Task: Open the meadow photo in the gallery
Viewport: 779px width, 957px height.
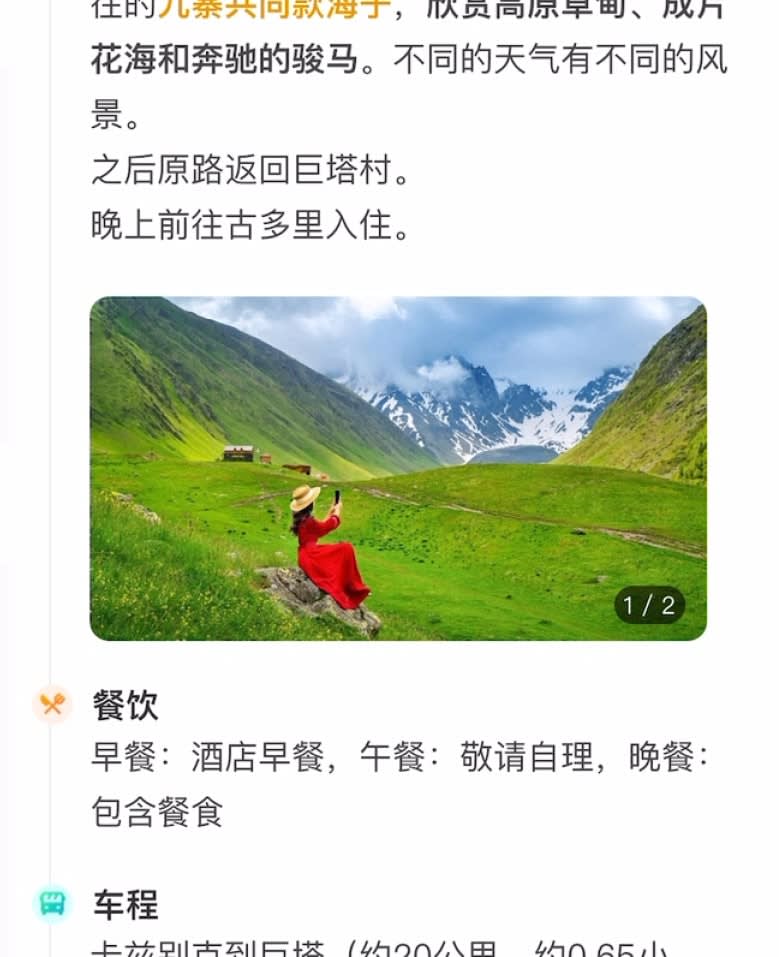Action: [398, 468]
